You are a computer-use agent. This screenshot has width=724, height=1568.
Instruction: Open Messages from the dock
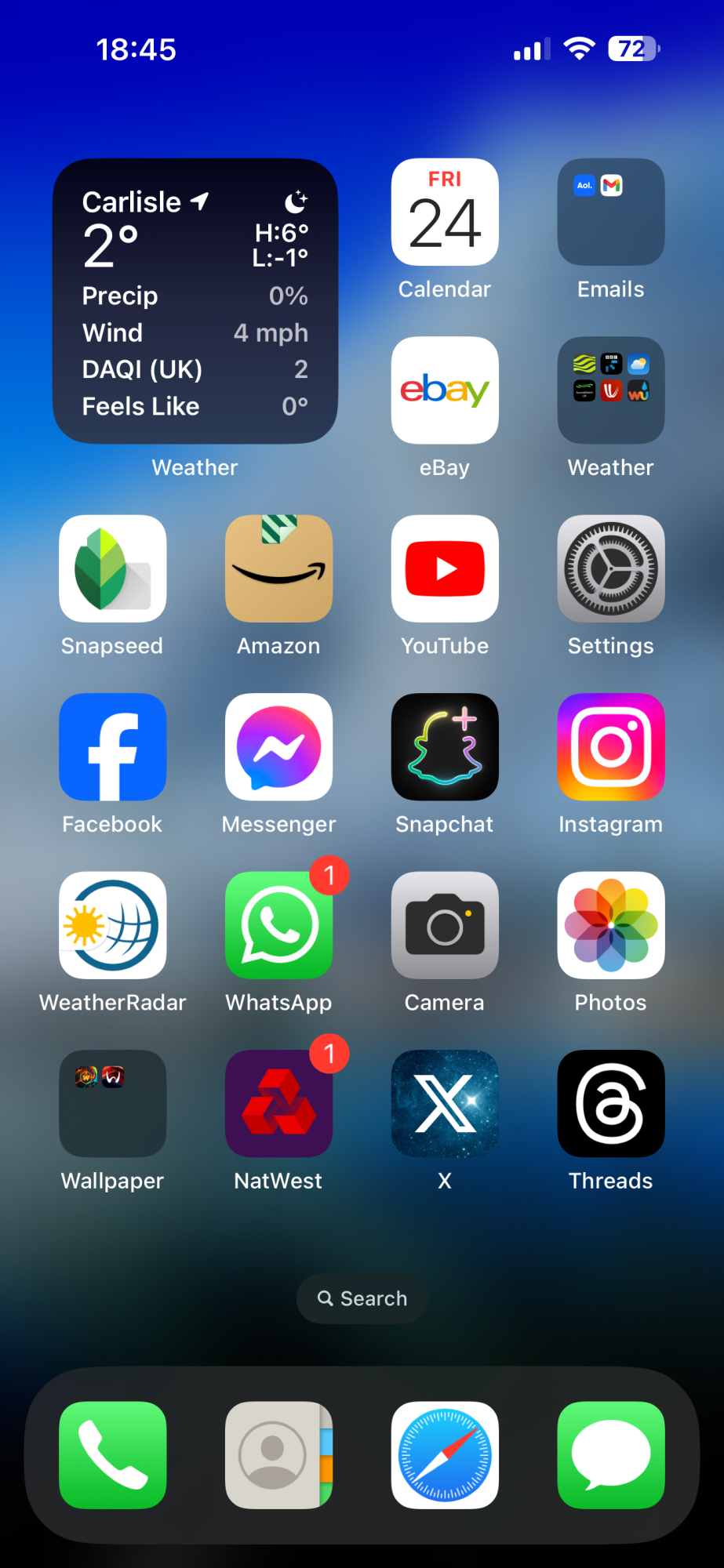click(x=611, y=1455)
